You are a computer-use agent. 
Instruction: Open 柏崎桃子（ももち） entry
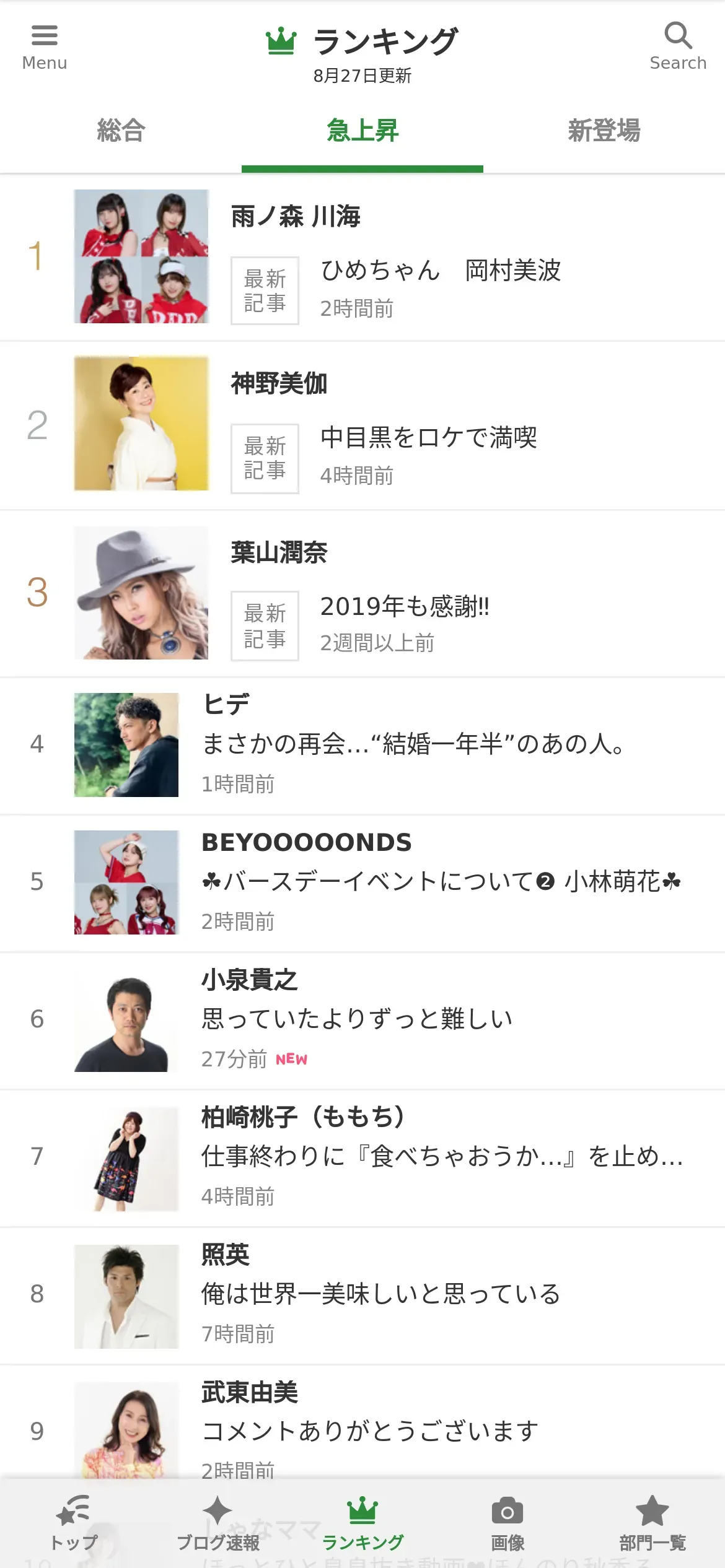(362, 1158)
